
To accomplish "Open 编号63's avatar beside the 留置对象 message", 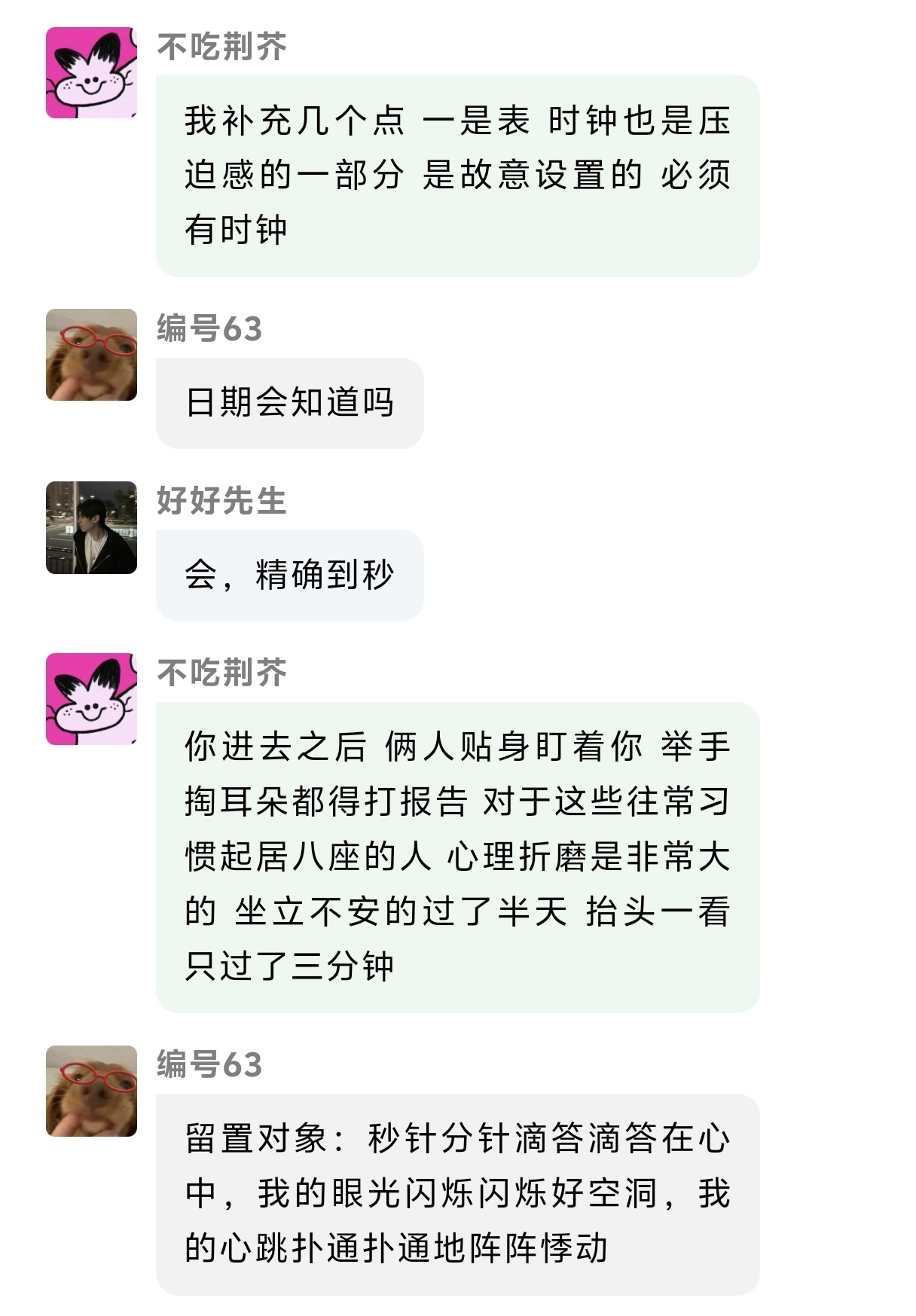I will pyautogui.click(x=91, y=1091).
